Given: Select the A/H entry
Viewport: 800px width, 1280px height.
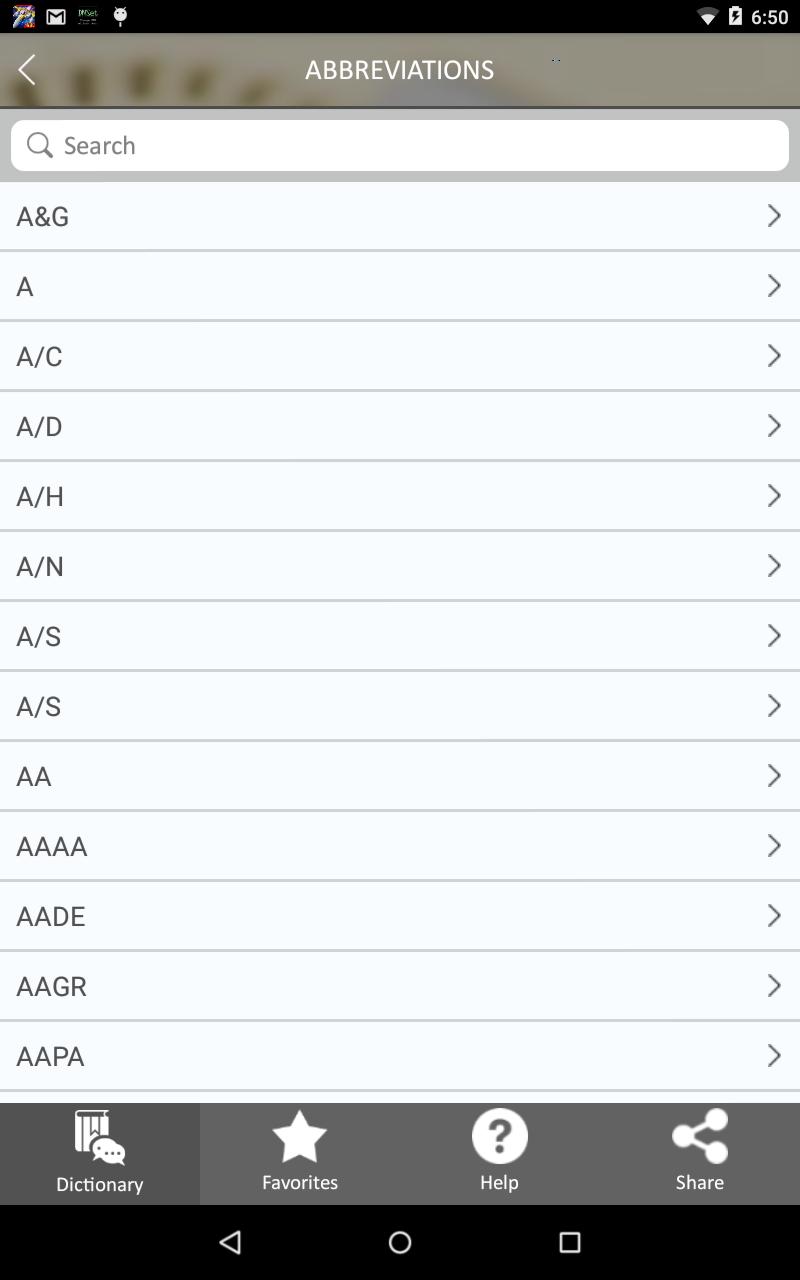Looking at the screenshot, I should pos(400,496).
